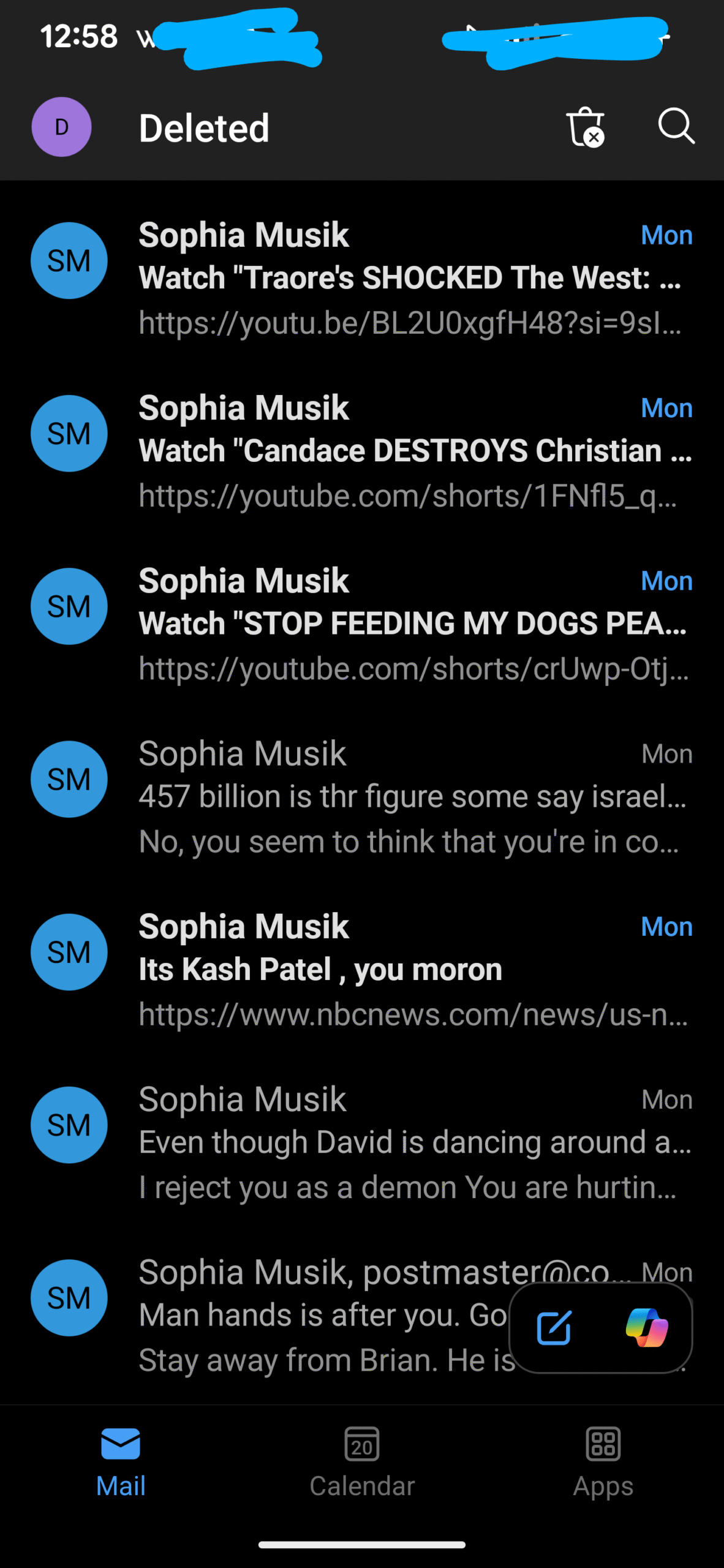
Task: Switch to the Calendar tab
Action: coord(362,1461)
